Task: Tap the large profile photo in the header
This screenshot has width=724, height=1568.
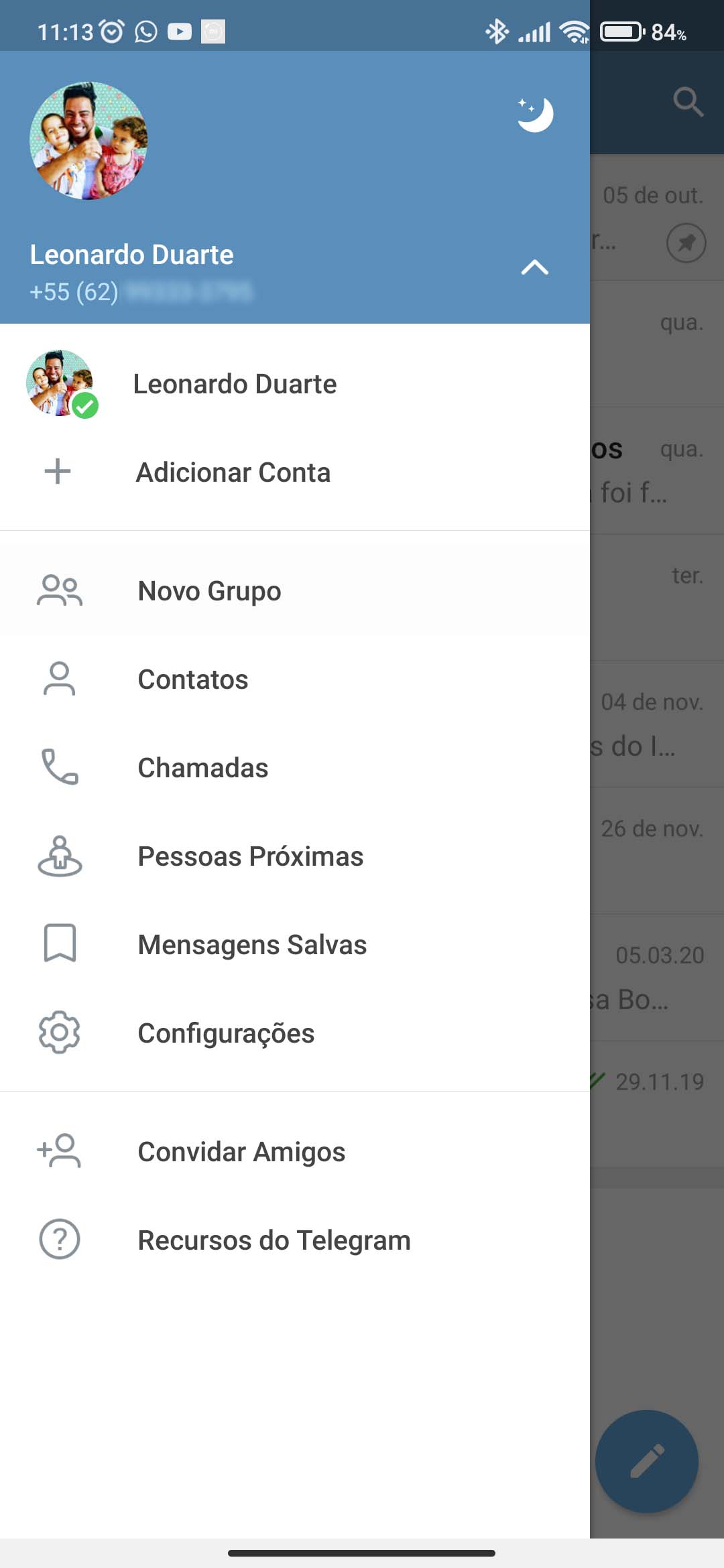Action: [88, 141]
